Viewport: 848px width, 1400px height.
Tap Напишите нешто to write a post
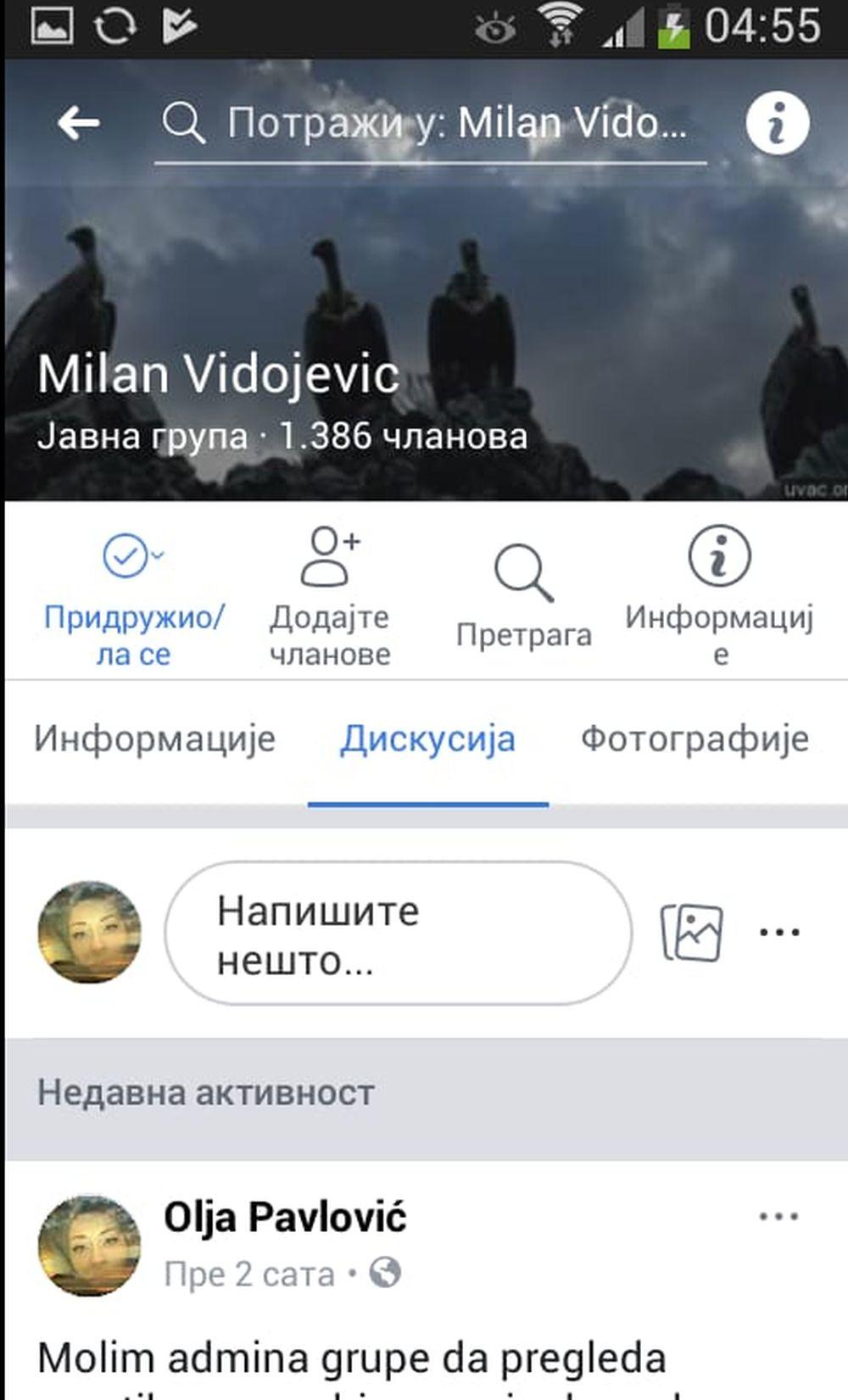pos(398,934)
